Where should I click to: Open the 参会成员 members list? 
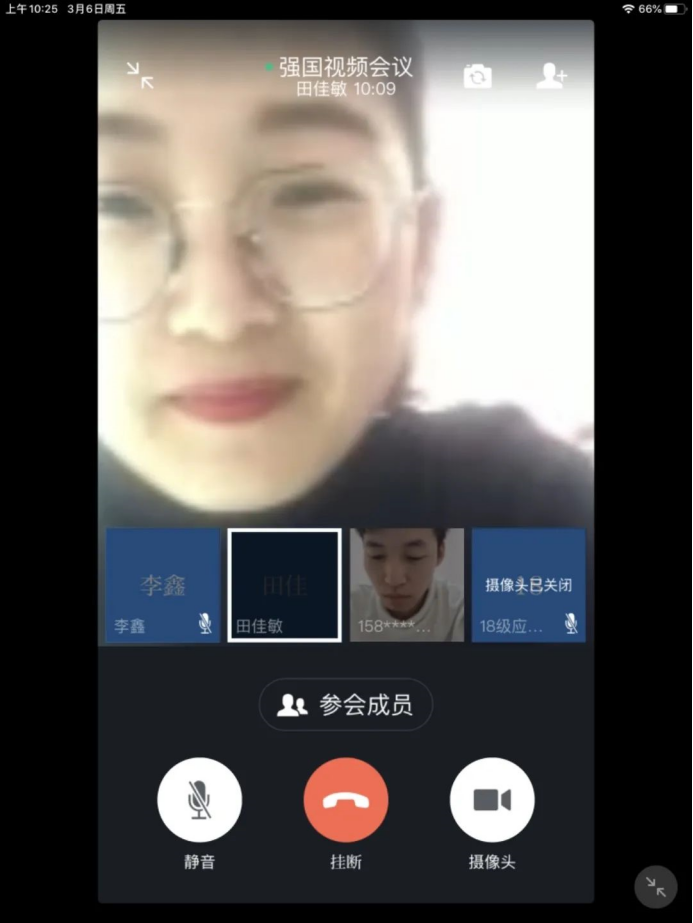[346, 705]
